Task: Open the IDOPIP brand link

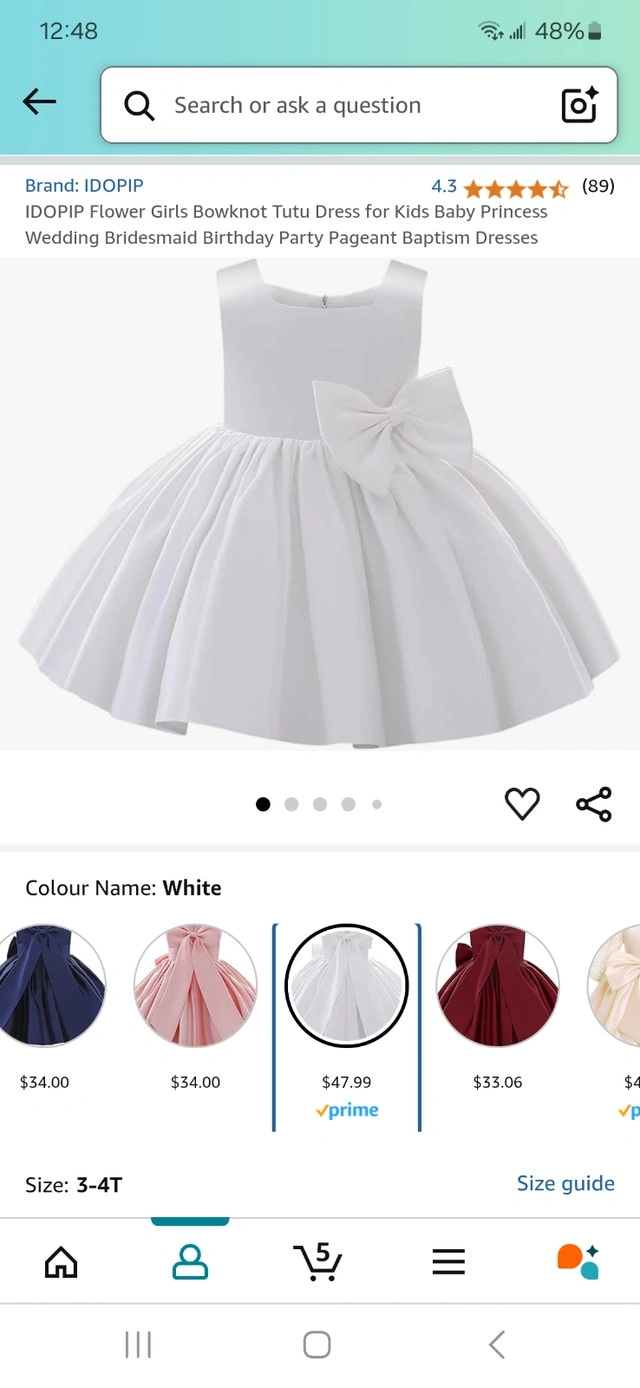Action: click(x=84, y=186)
